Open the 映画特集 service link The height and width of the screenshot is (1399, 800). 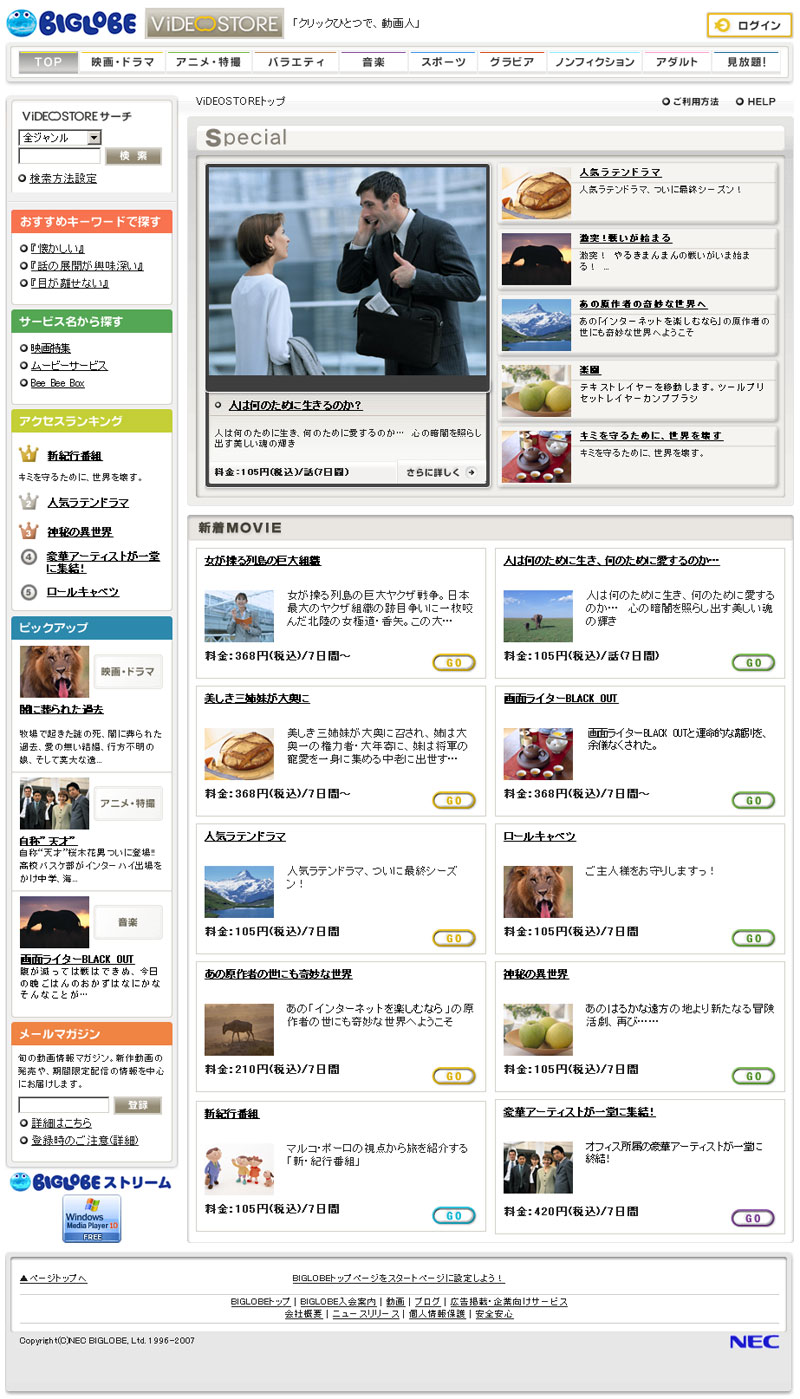(50, 348)
